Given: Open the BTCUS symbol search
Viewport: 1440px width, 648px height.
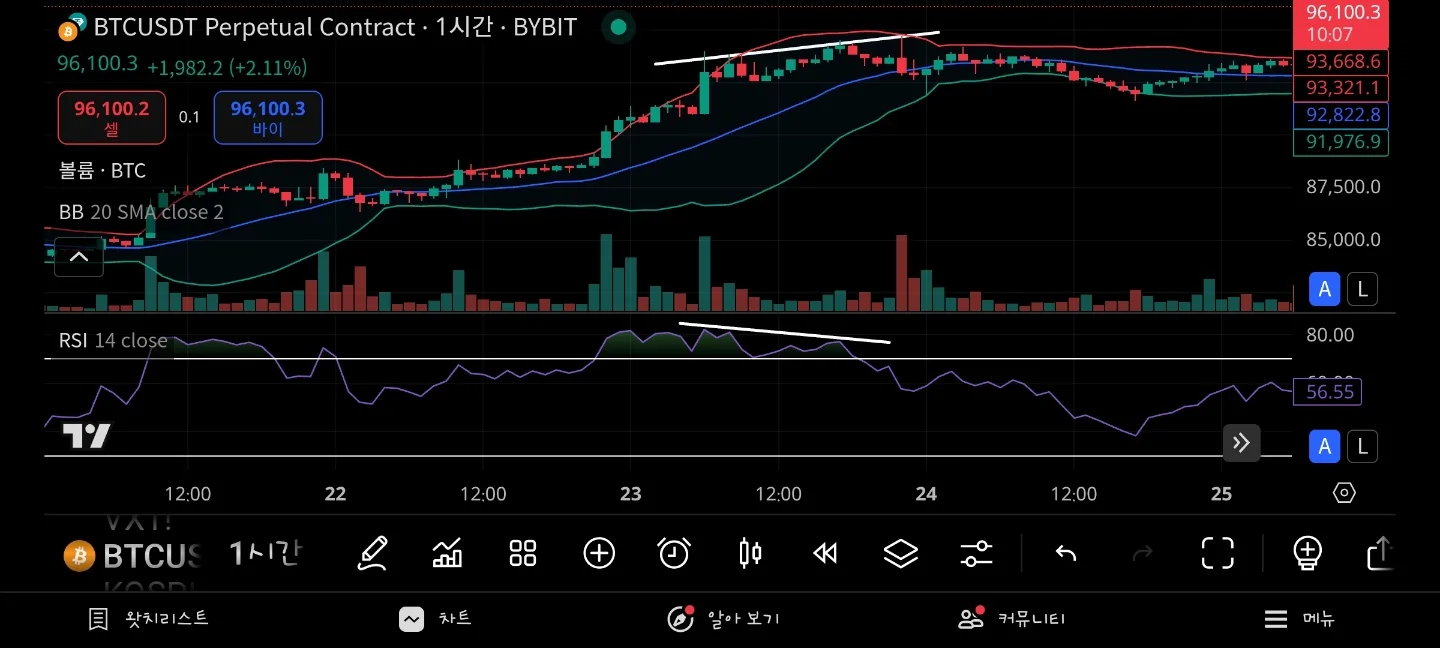Looking at the screenshot, I should [135, 554].
